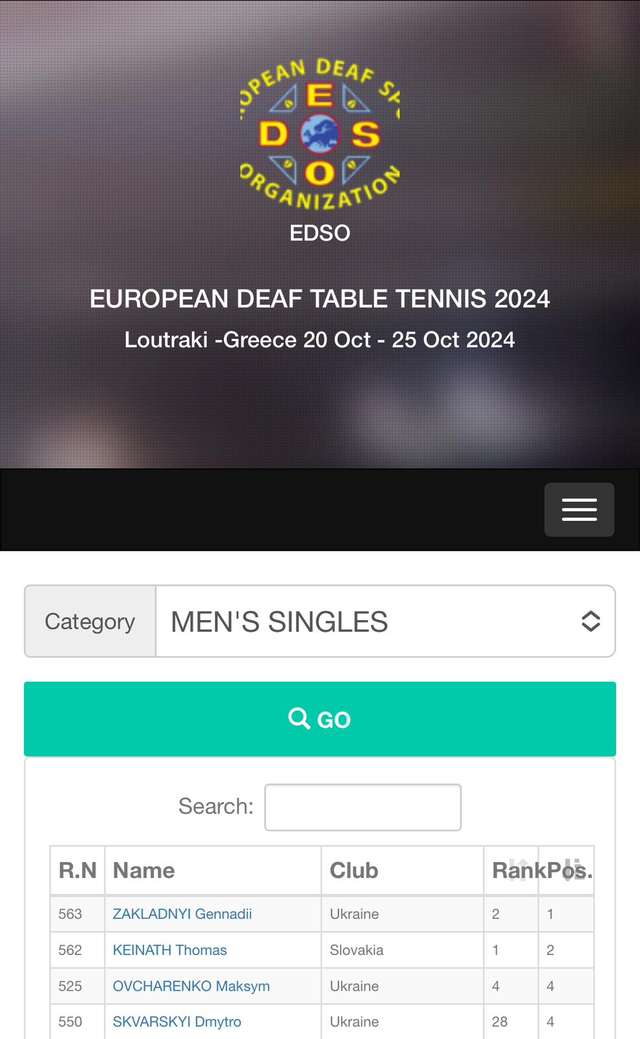This screenshot has height=1039, width=640.
Task: Sort table by Pos. column
Action: 567,870
